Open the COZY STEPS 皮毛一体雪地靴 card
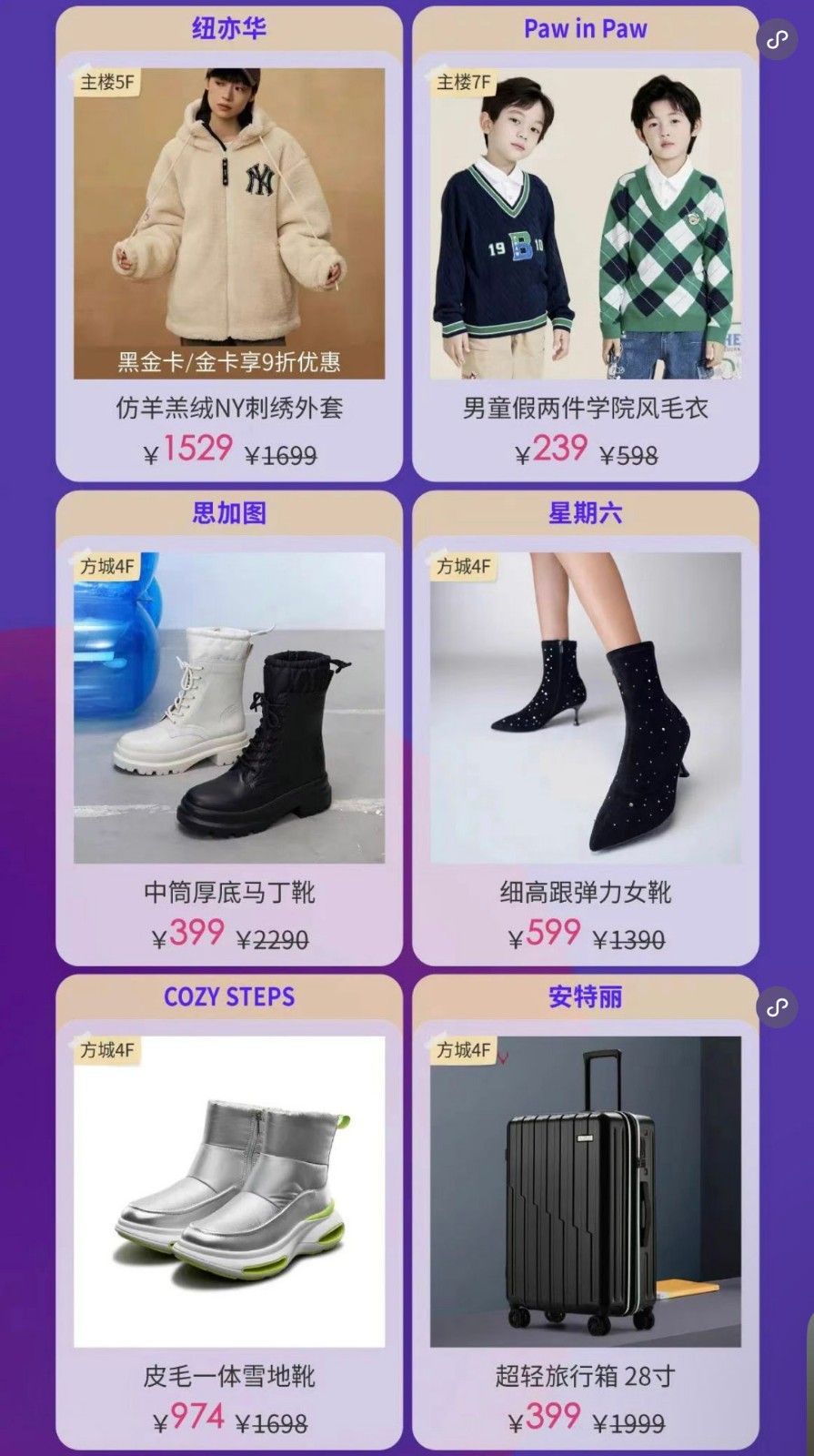 229,1210
